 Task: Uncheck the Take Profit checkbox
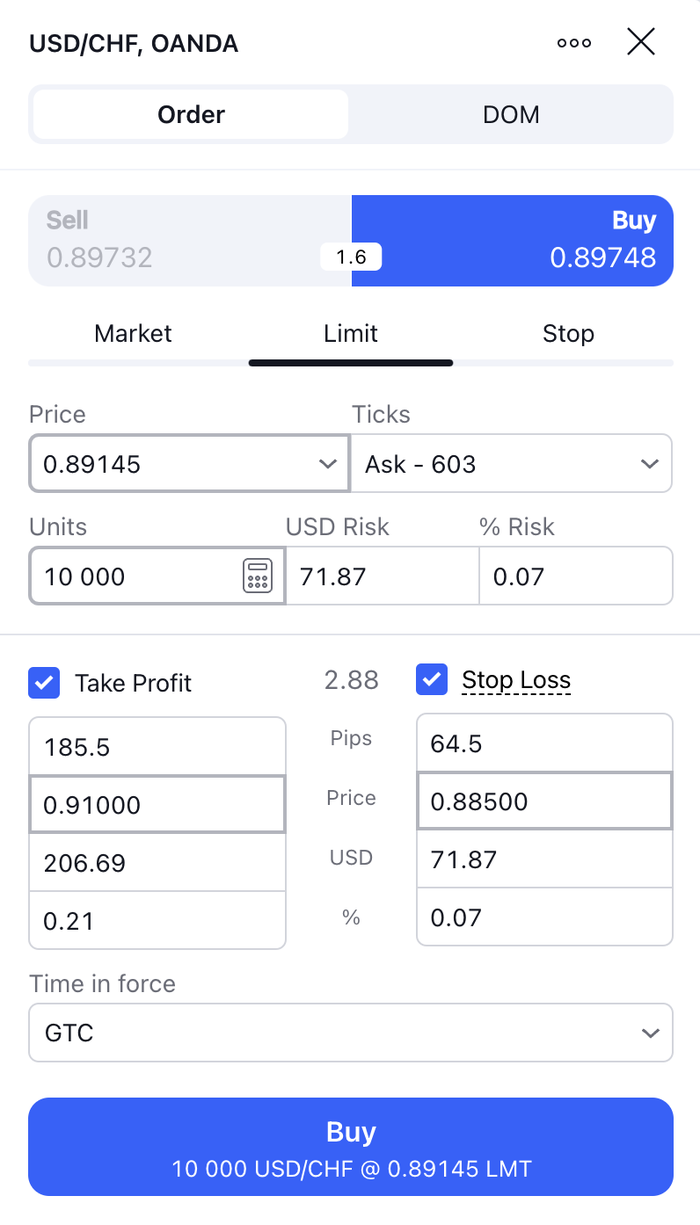tap(45, 683)
